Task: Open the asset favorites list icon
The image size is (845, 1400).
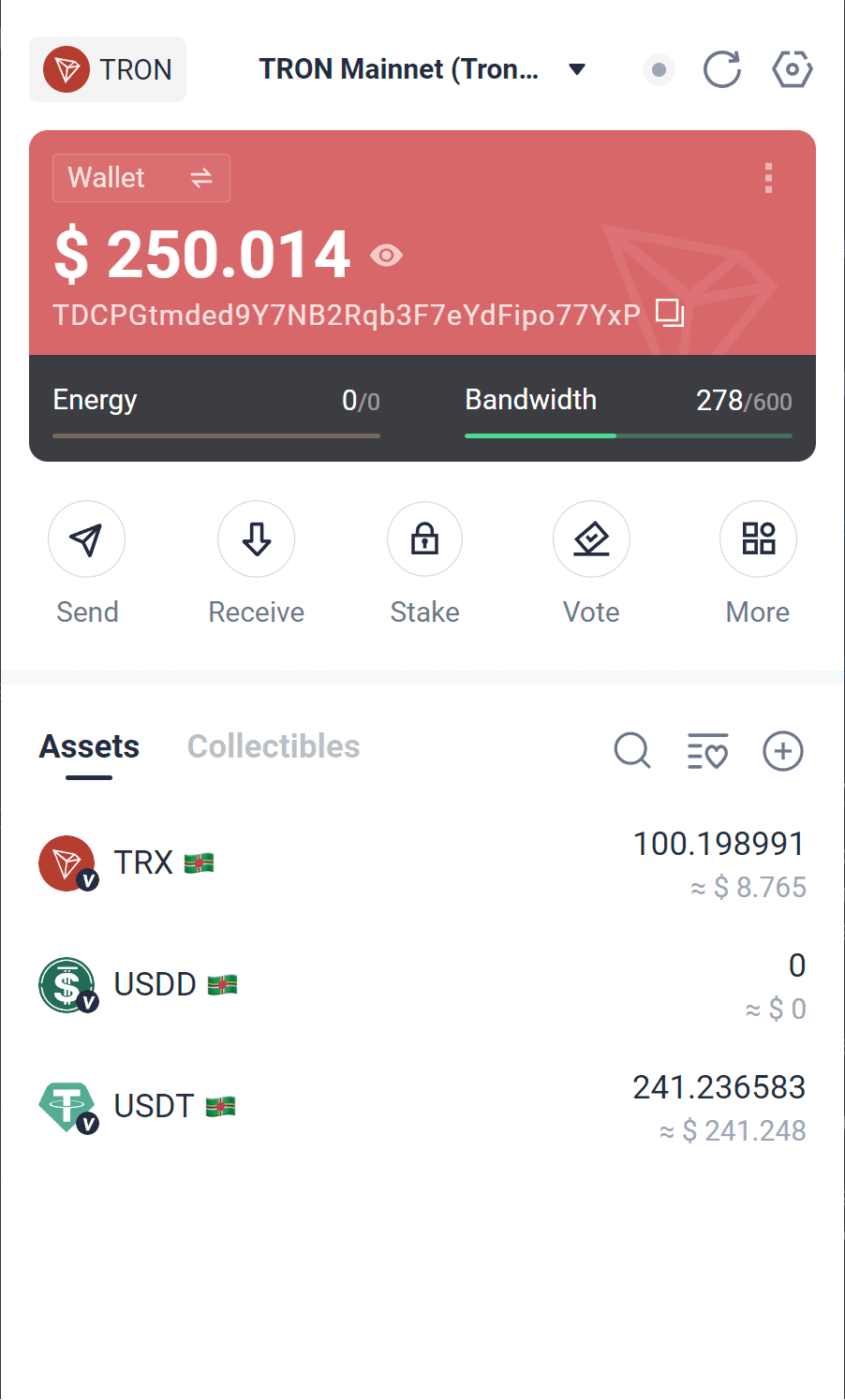Action: pyautogui.click(x=707, y=751)
